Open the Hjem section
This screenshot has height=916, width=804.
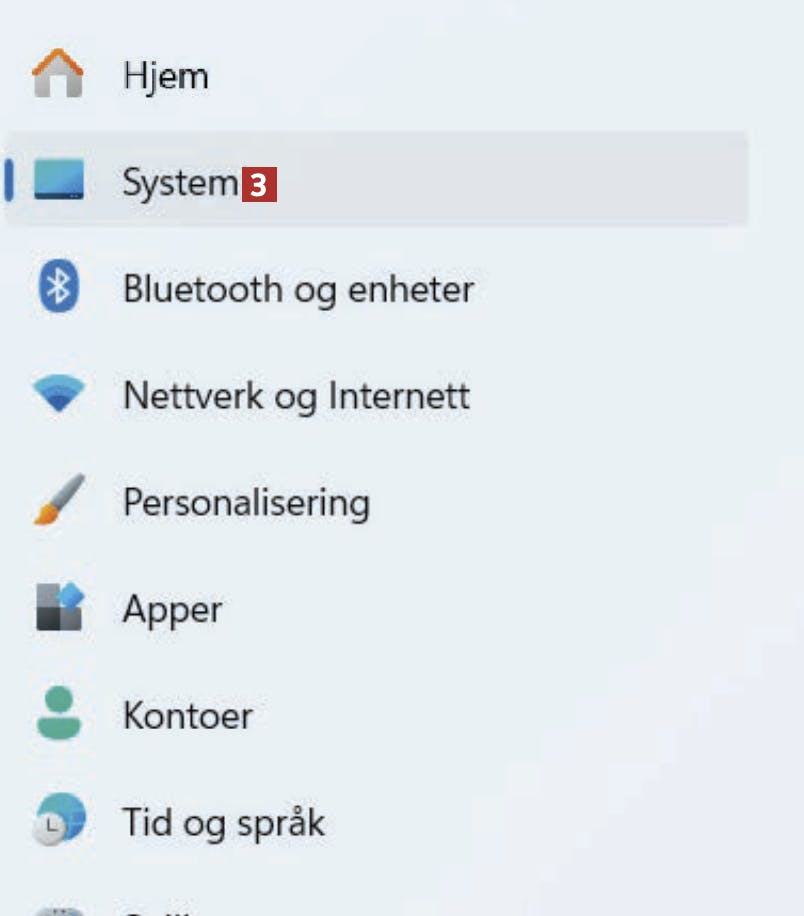(x=165, y=76)
